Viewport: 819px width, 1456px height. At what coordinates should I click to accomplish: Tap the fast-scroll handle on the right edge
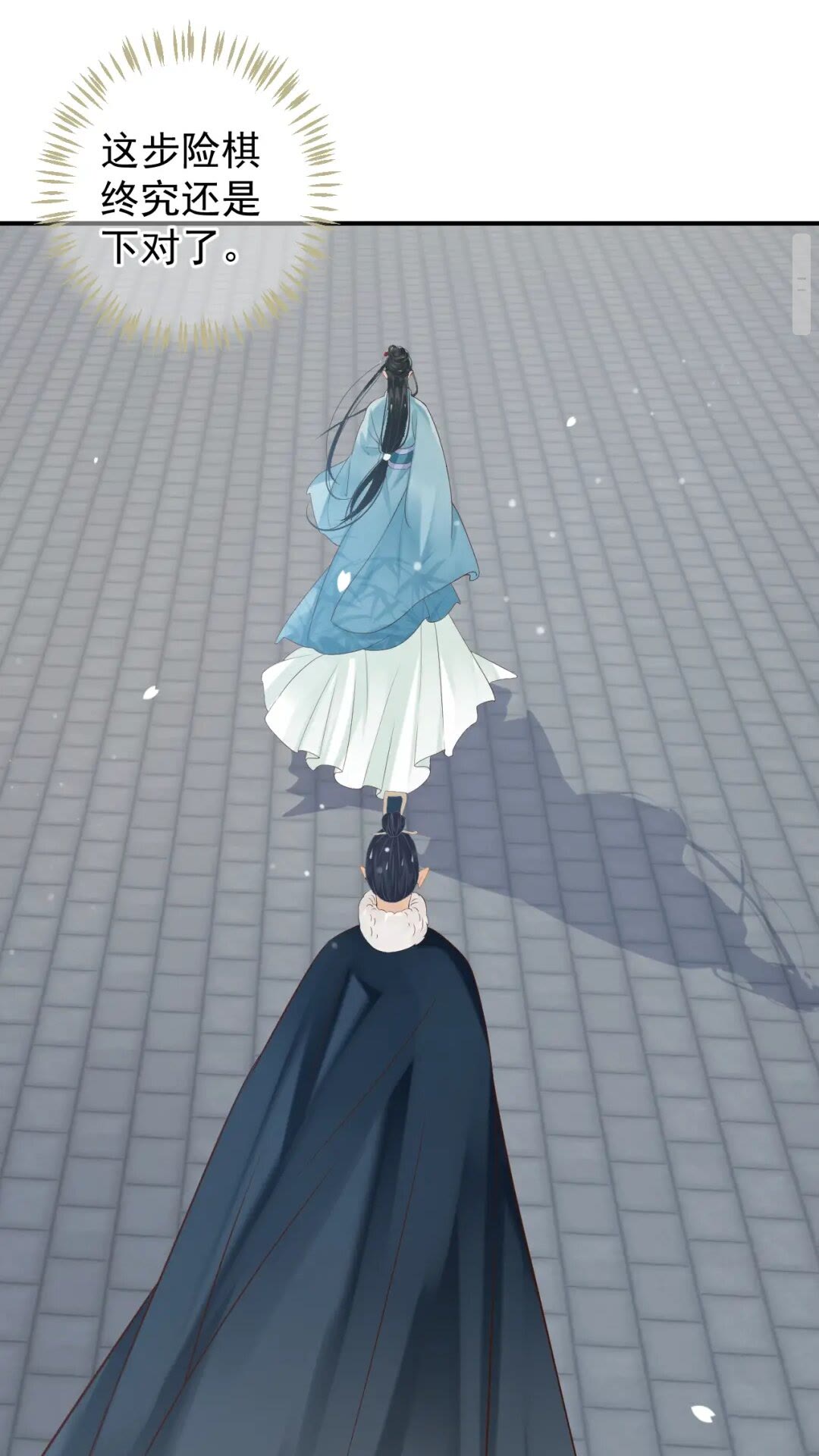pos(802,284)
